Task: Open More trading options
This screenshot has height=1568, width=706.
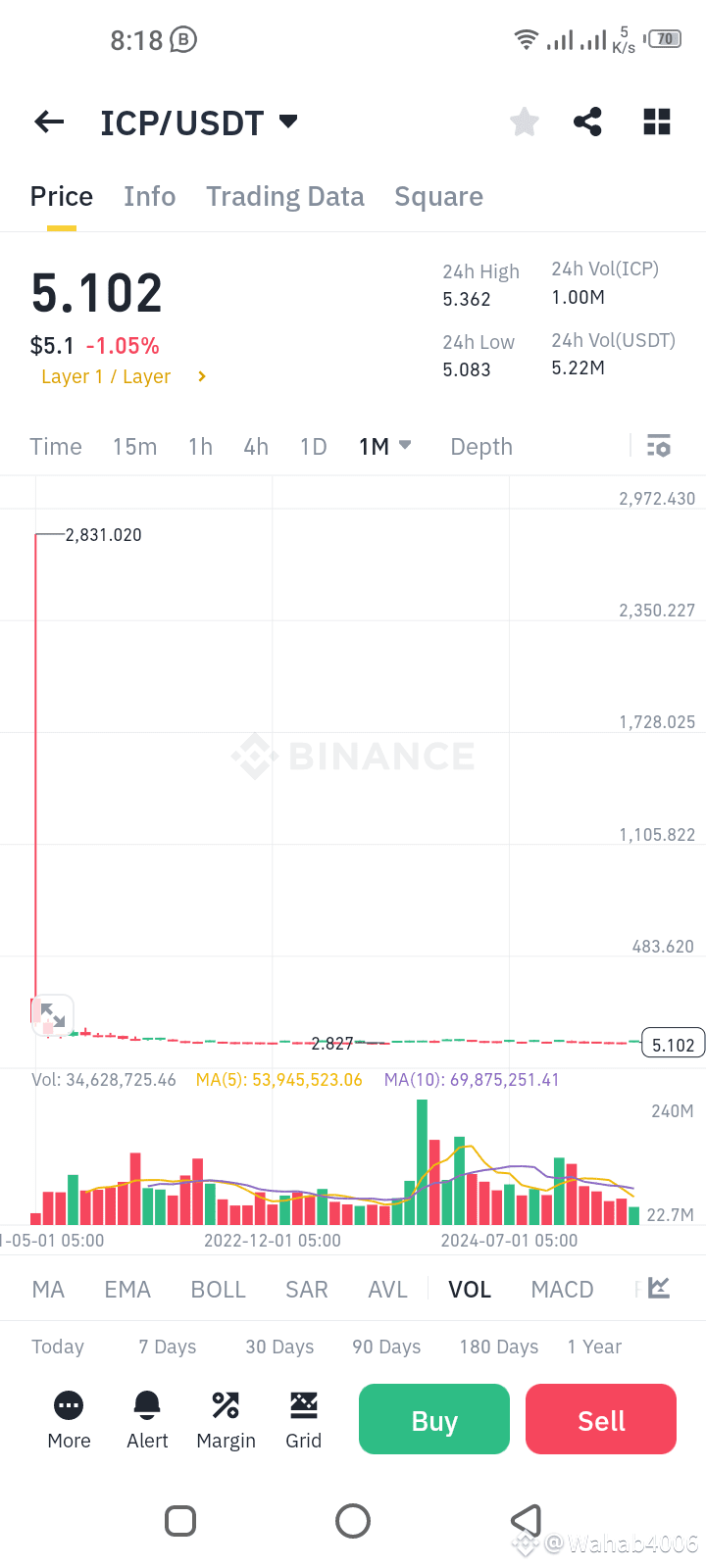Action: (68, 1418)
